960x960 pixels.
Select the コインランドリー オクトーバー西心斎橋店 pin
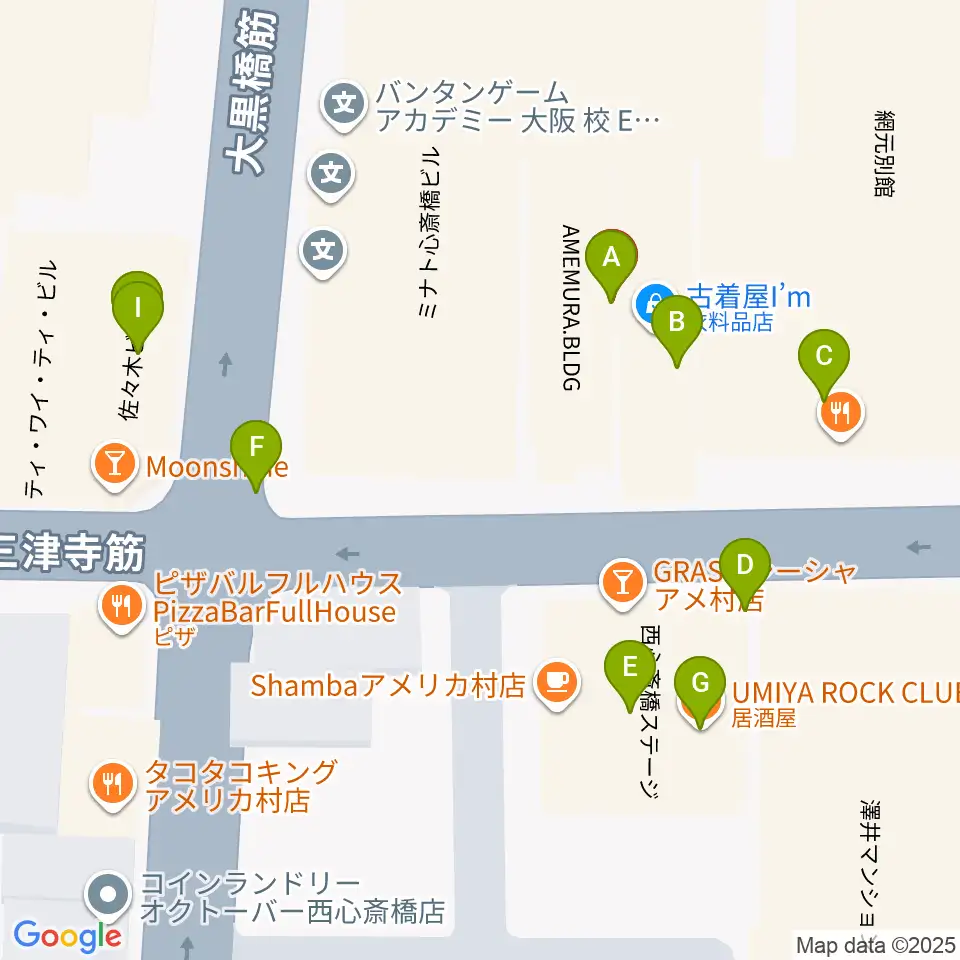click(x=108, y=895)
